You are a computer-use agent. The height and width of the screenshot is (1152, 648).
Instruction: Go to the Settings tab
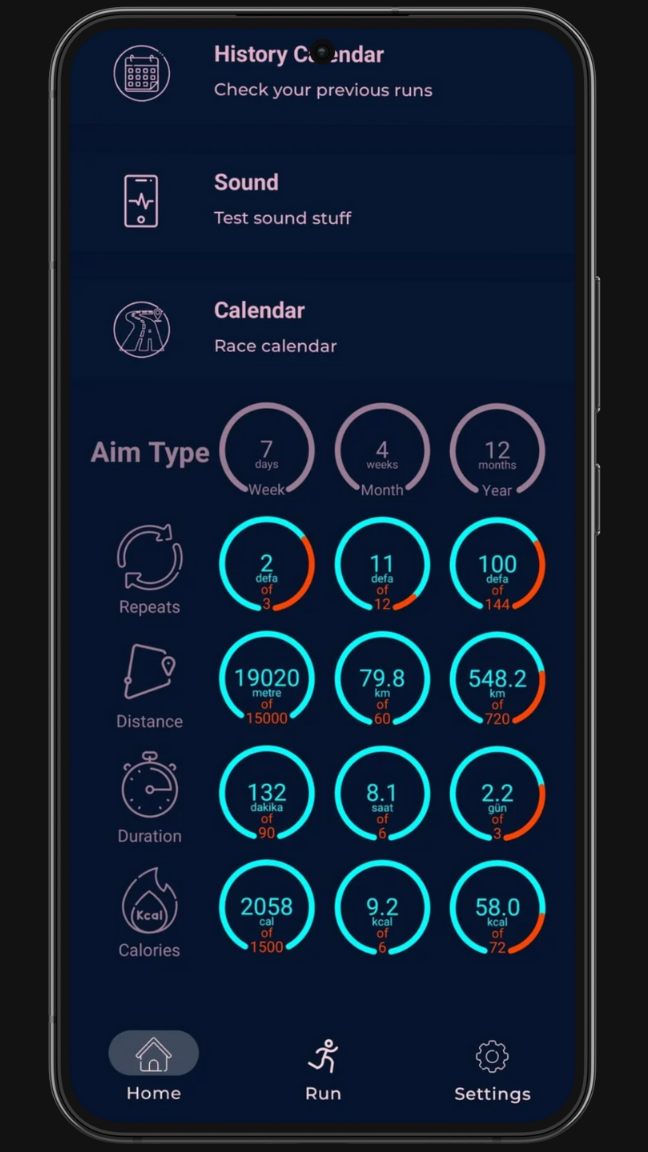492,1070
